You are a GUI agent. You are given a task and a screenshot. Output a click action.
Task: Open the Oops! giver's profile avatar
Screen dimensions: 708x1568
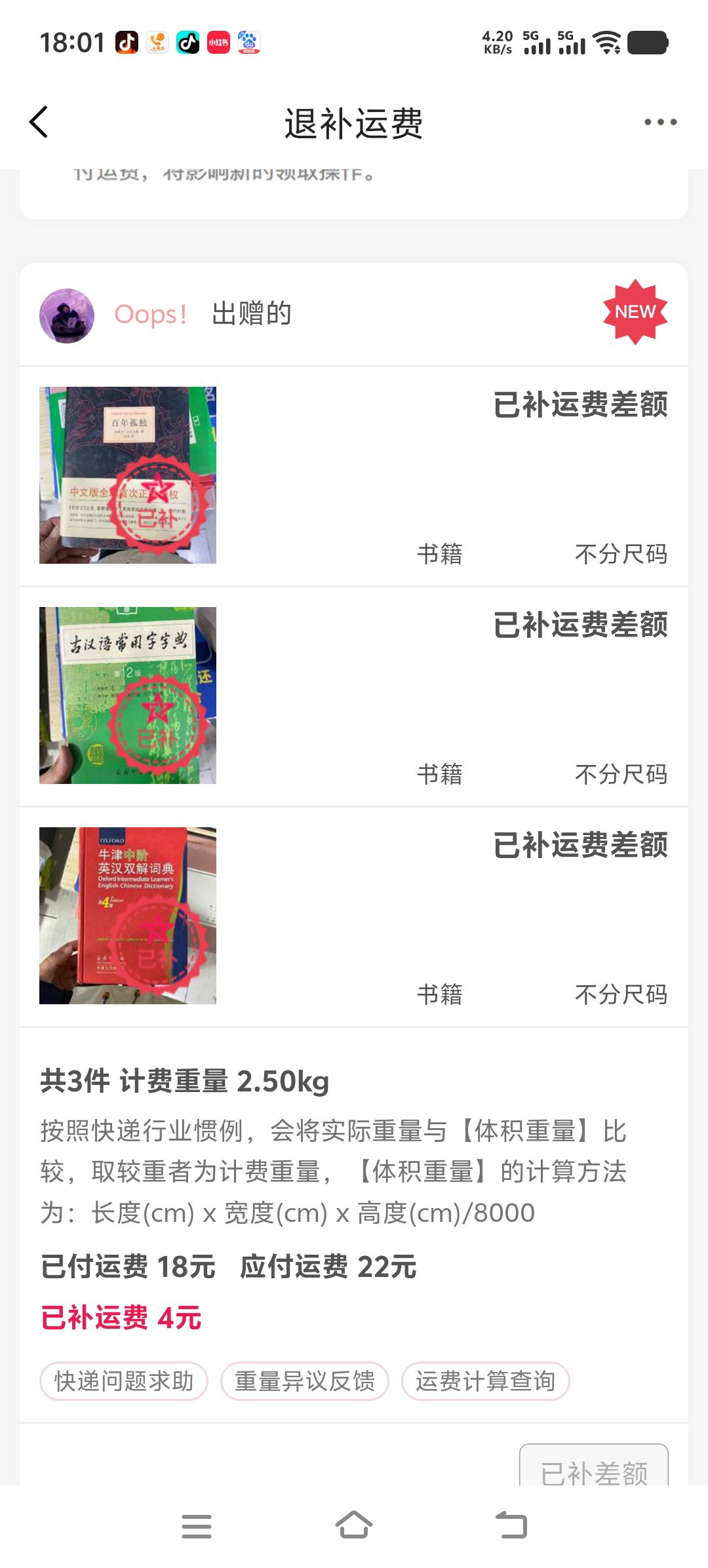[x=67, y=315]
